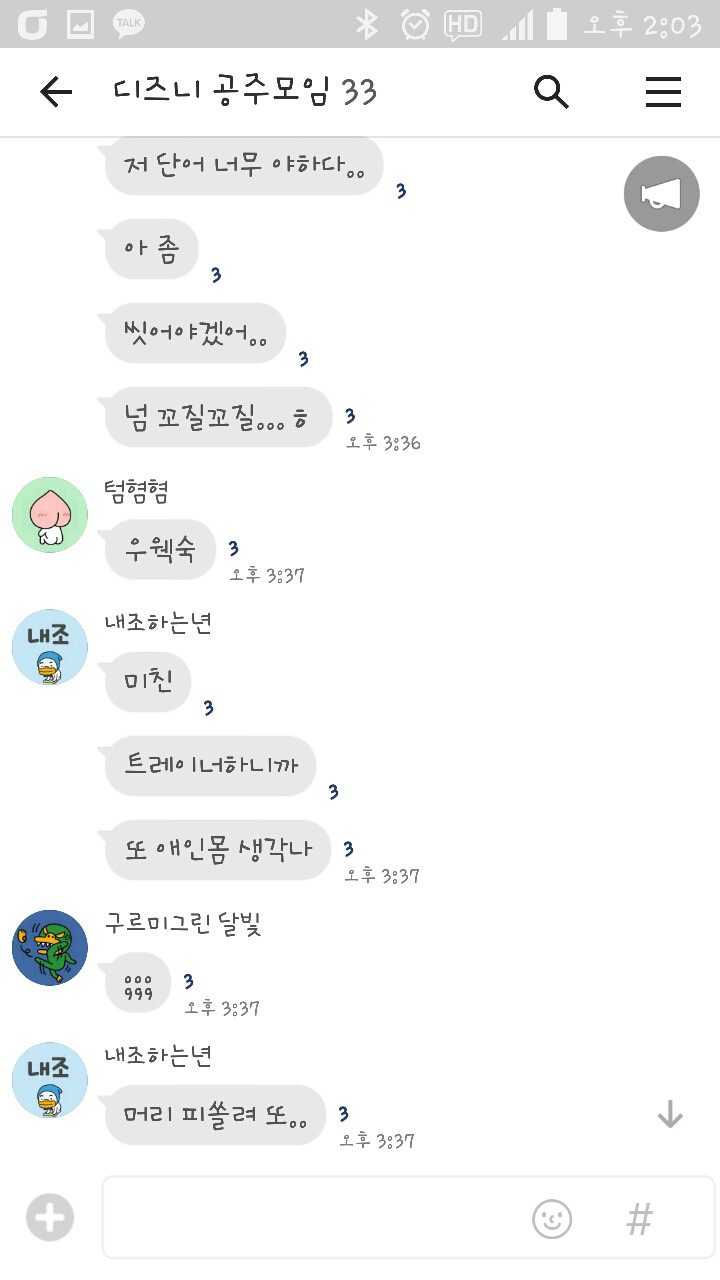Tap the 우웩숙 chat bubble
Screen dimensions: 720x1280
pos(160,549)
